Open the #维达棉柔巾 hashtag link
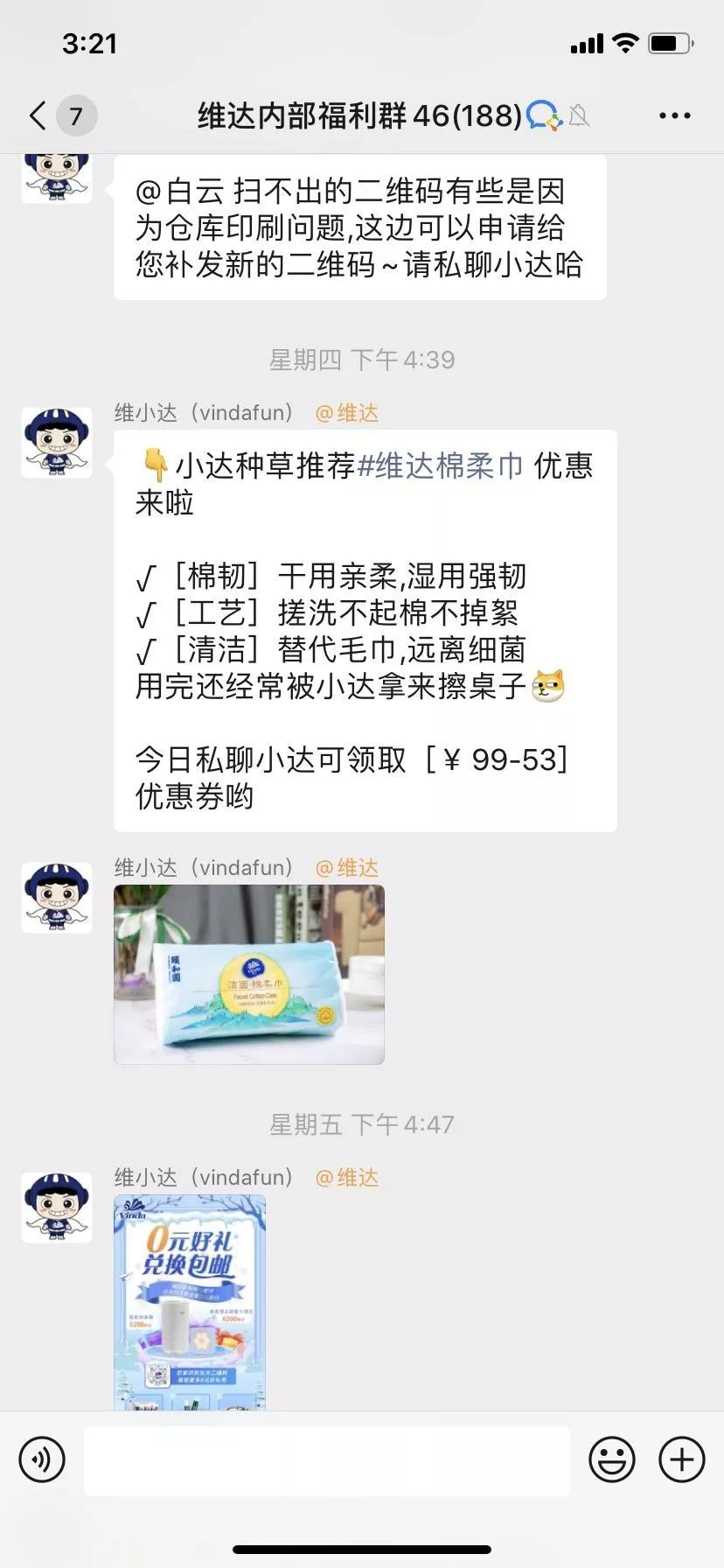This screenshot has width=724, height=1568. [440, 466]
